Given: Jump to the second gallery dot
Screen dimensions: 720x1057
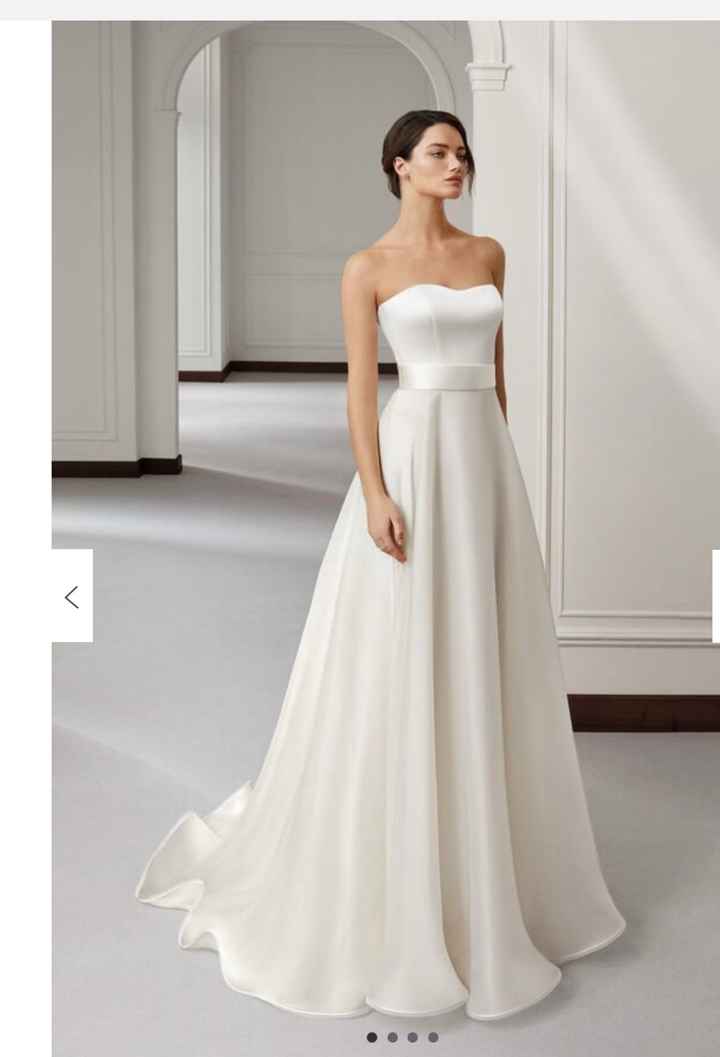Looking at the screenshot, I should click(x=392, y=1037).
